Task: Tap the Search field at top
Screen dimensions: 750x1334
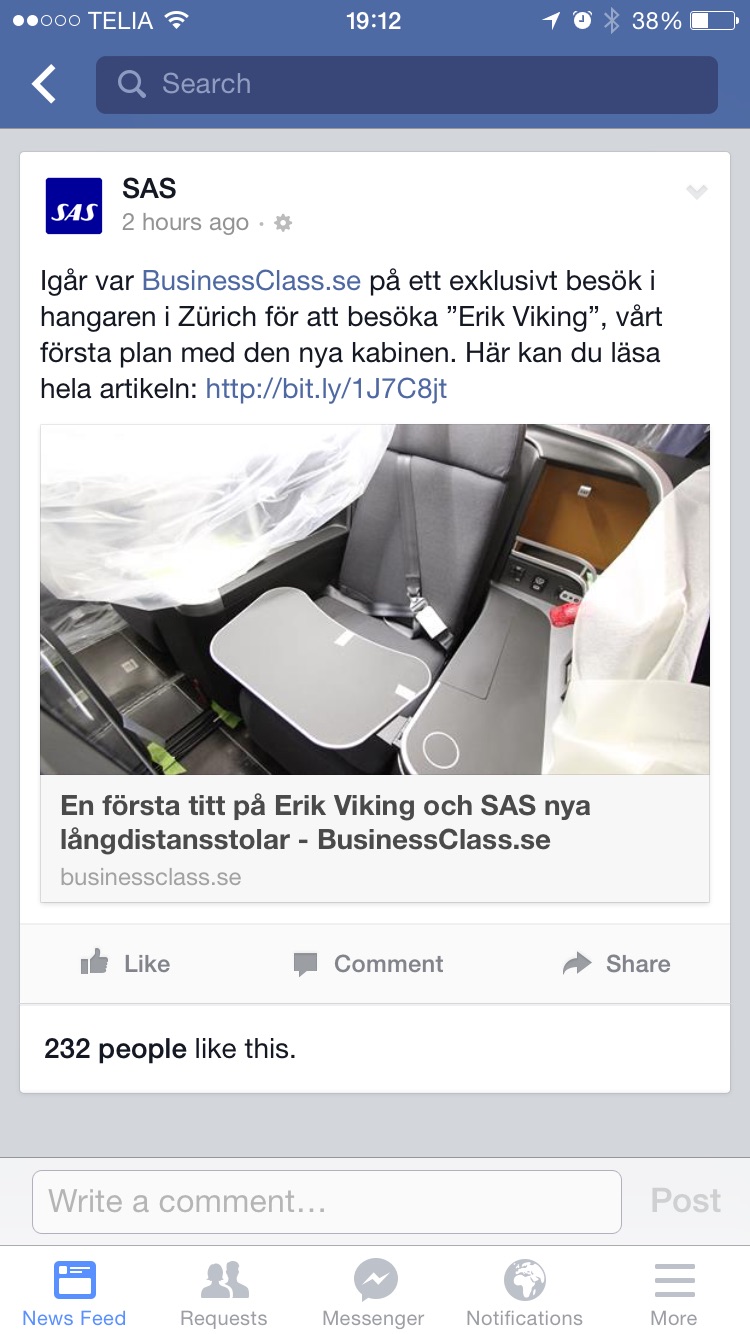Action: 406,85
